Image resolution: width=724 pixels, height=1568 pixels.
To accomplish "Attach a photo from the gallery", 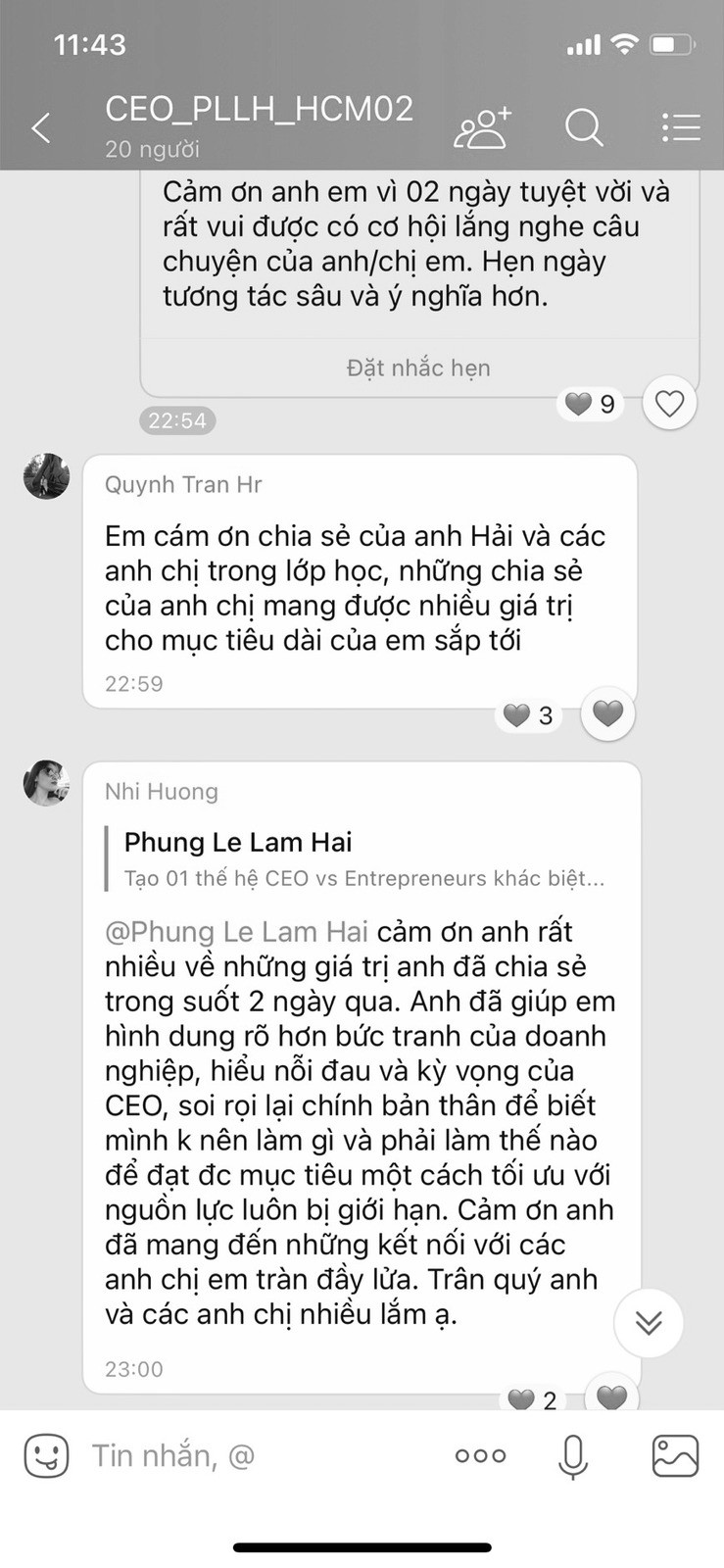I will pyautogui.click(x=675, y=1455).
